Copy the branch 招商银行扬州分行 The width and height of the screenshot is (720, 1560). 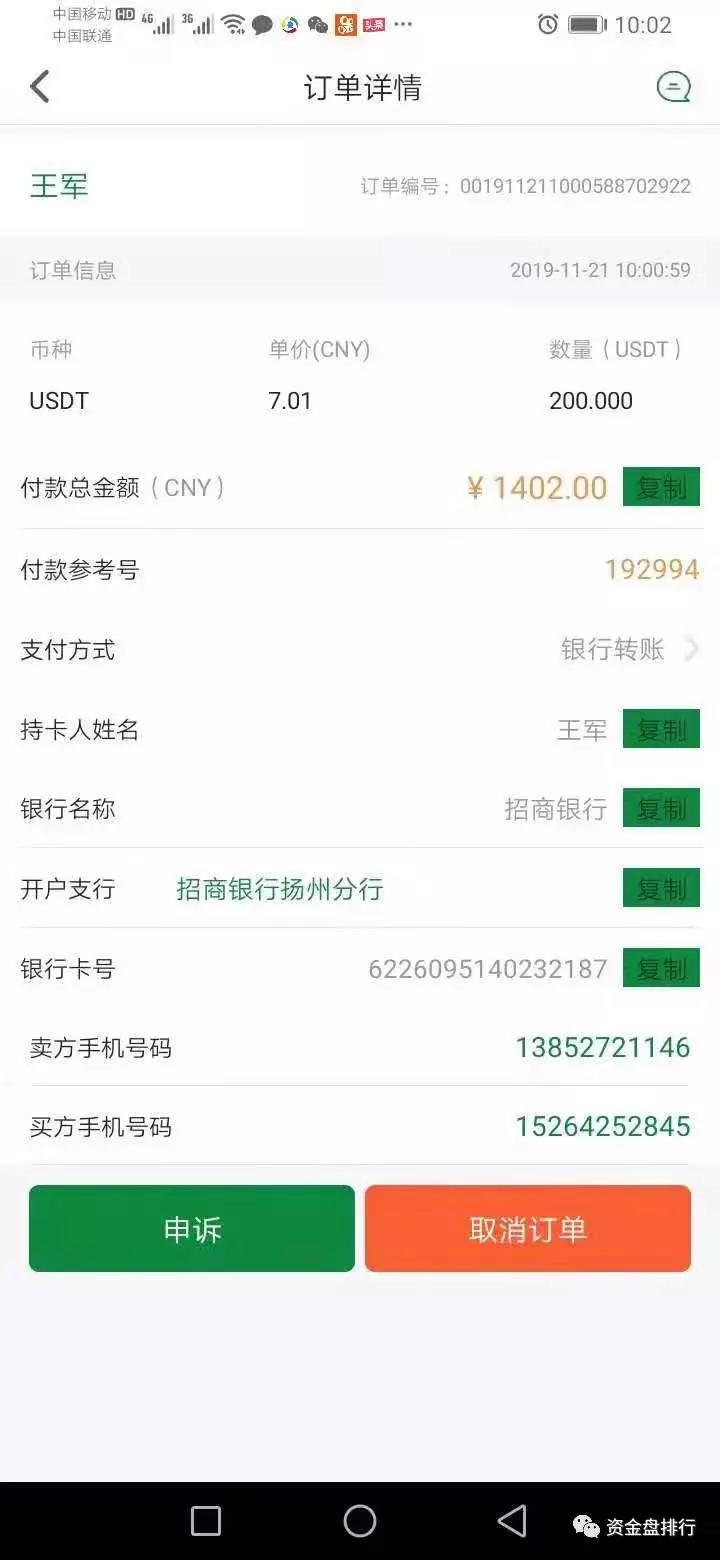point(661,888)
